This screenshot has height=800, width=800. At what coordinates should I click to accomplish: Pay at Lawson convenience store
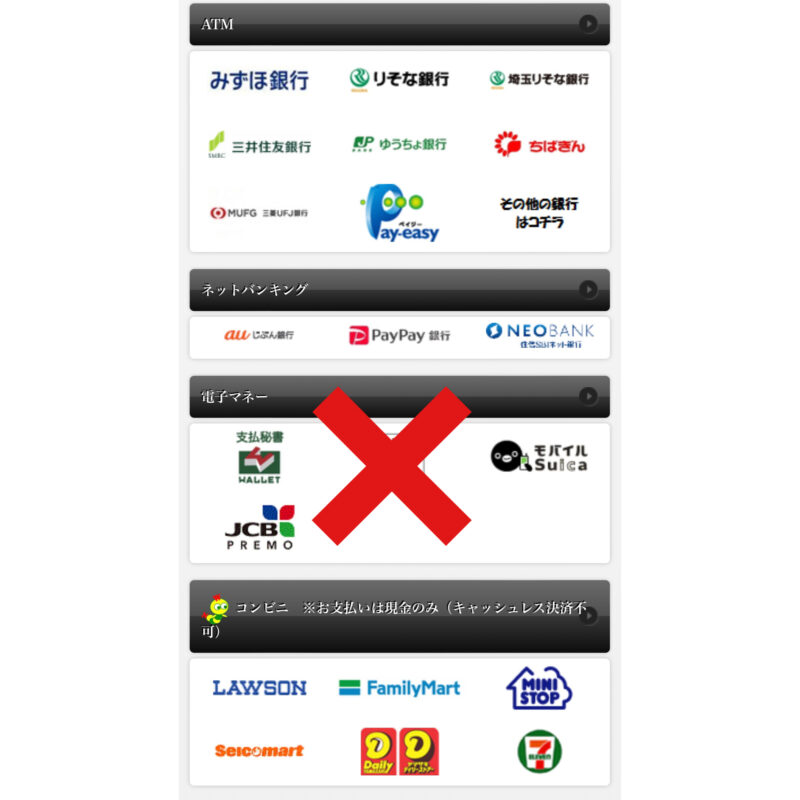coord(259,688)
